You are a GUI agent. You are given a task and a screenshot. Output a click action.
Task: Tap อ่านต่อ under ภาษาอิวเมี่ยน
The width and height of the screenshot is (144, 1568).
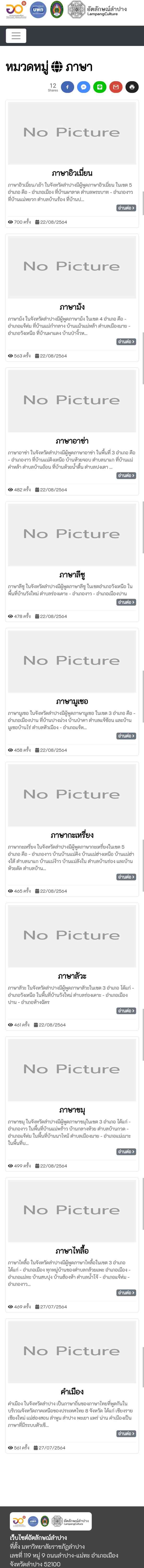click(126, 208)
